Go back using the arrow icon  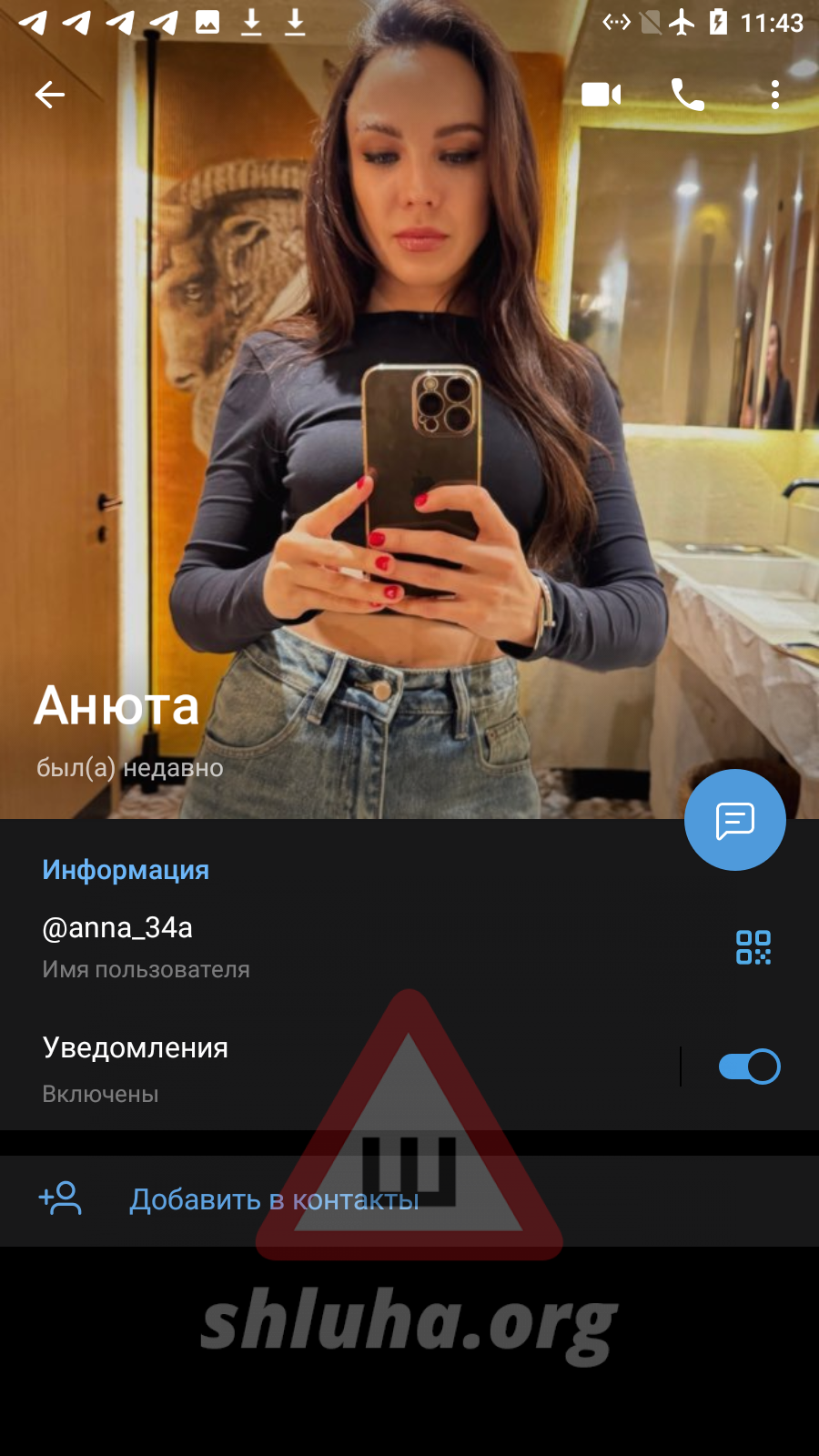50,95
